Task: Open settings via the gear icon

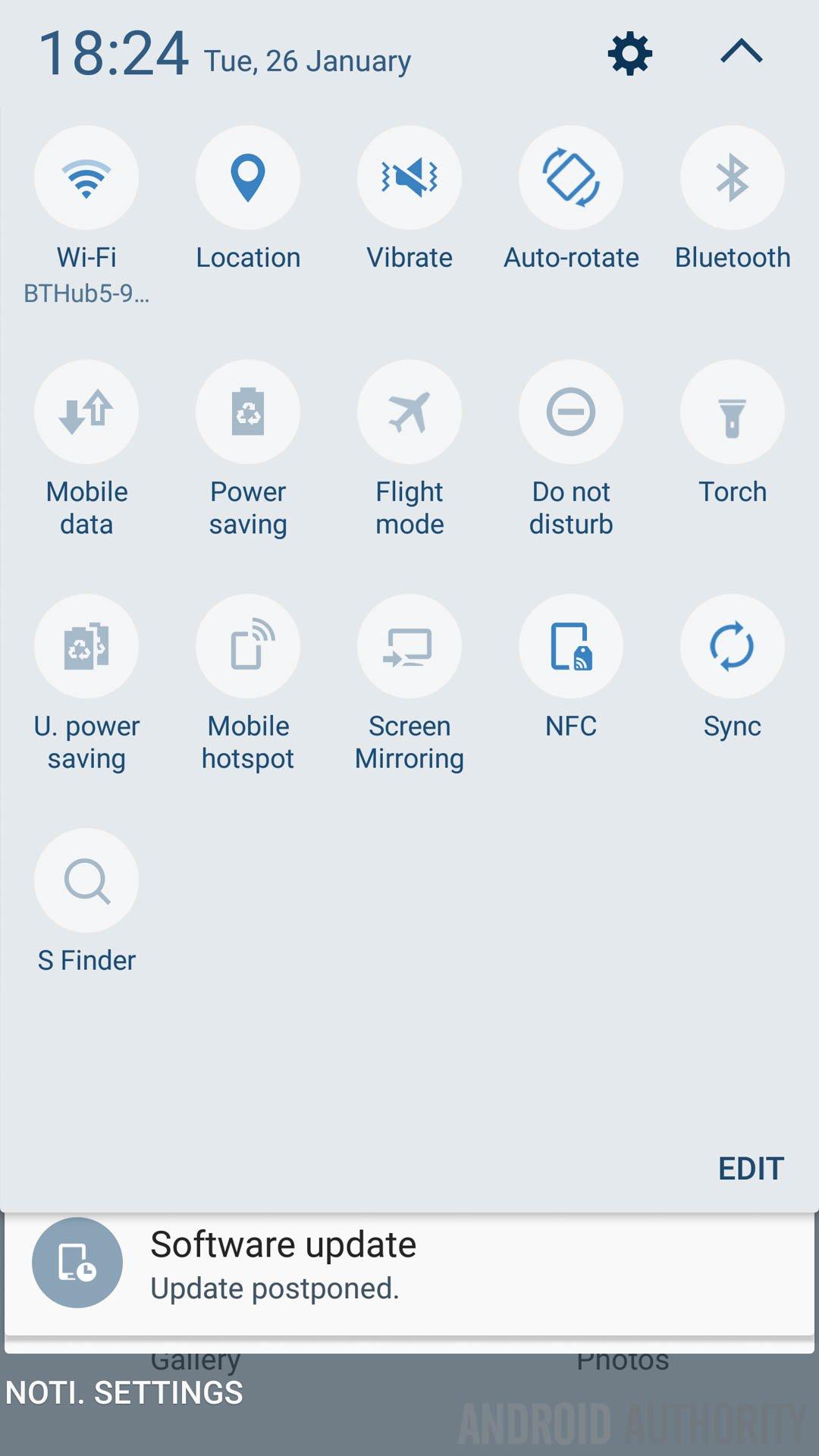Action: [629, 54]
